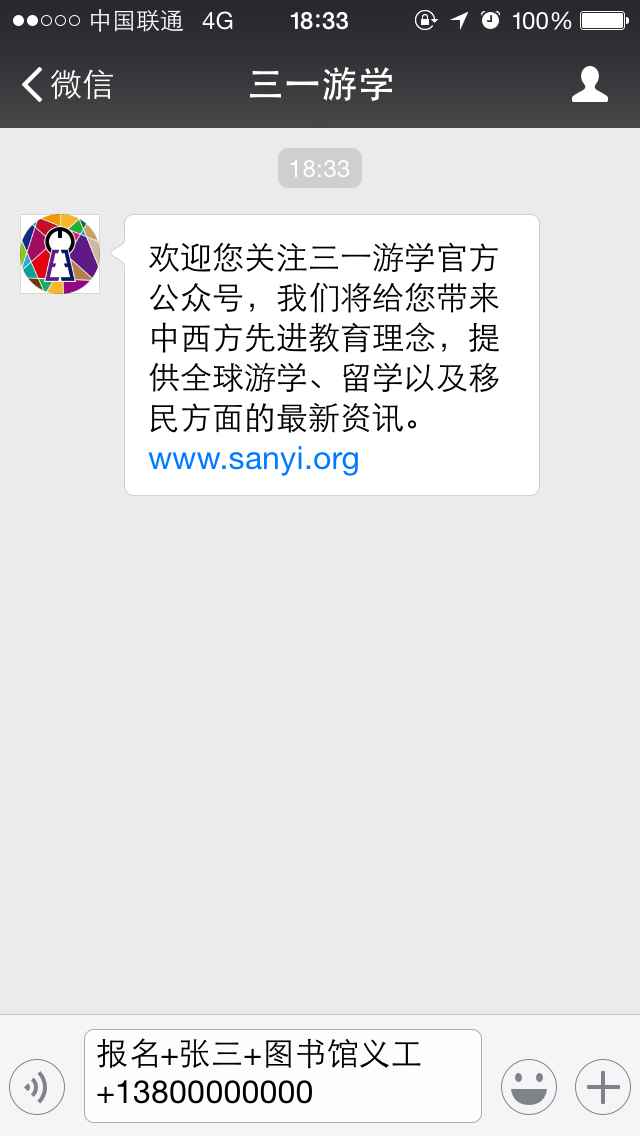Go back to the 微信 chat list

(x=67, y=84)
